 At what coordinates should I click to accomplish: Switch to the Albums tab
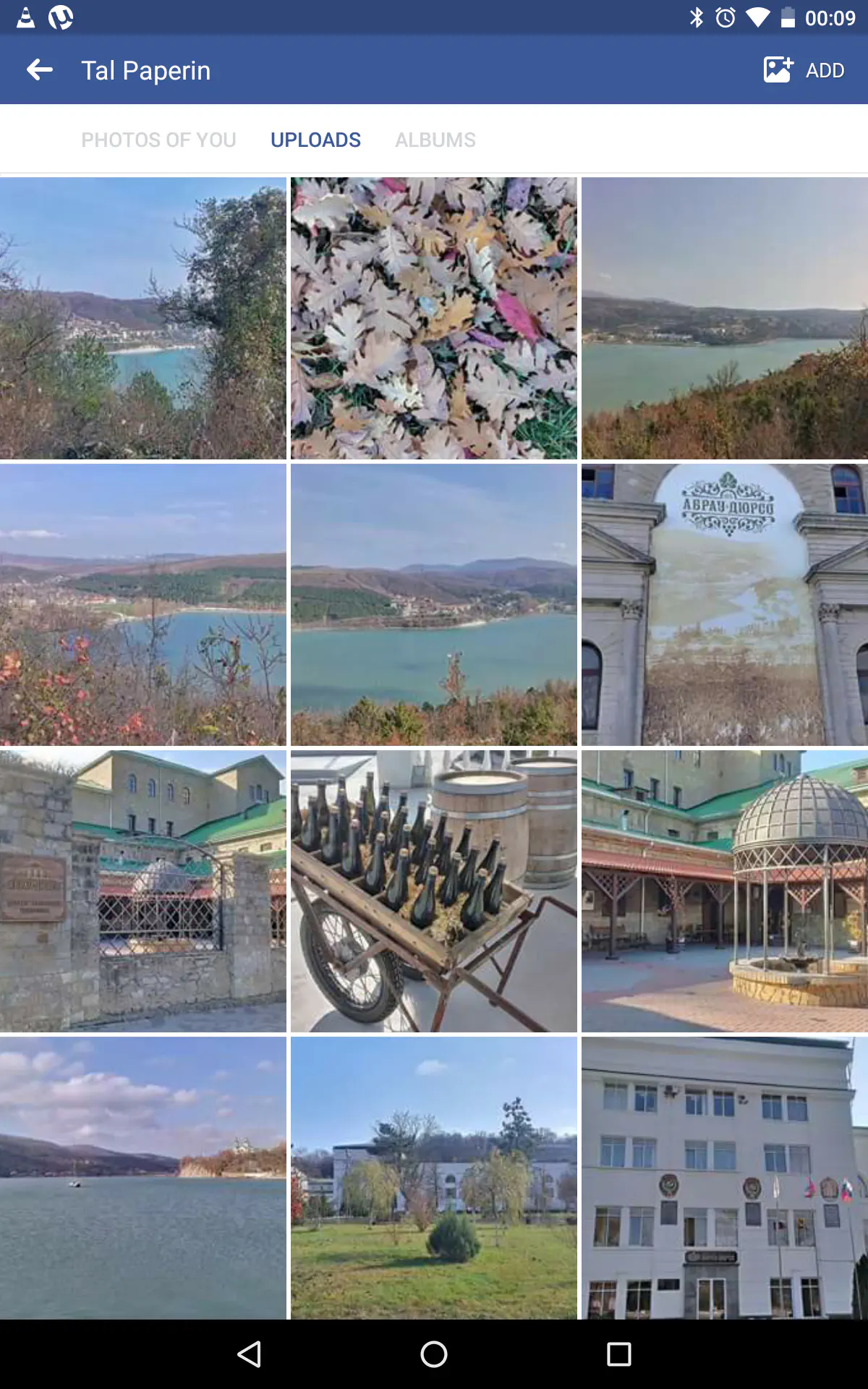(x=435, y=140)
